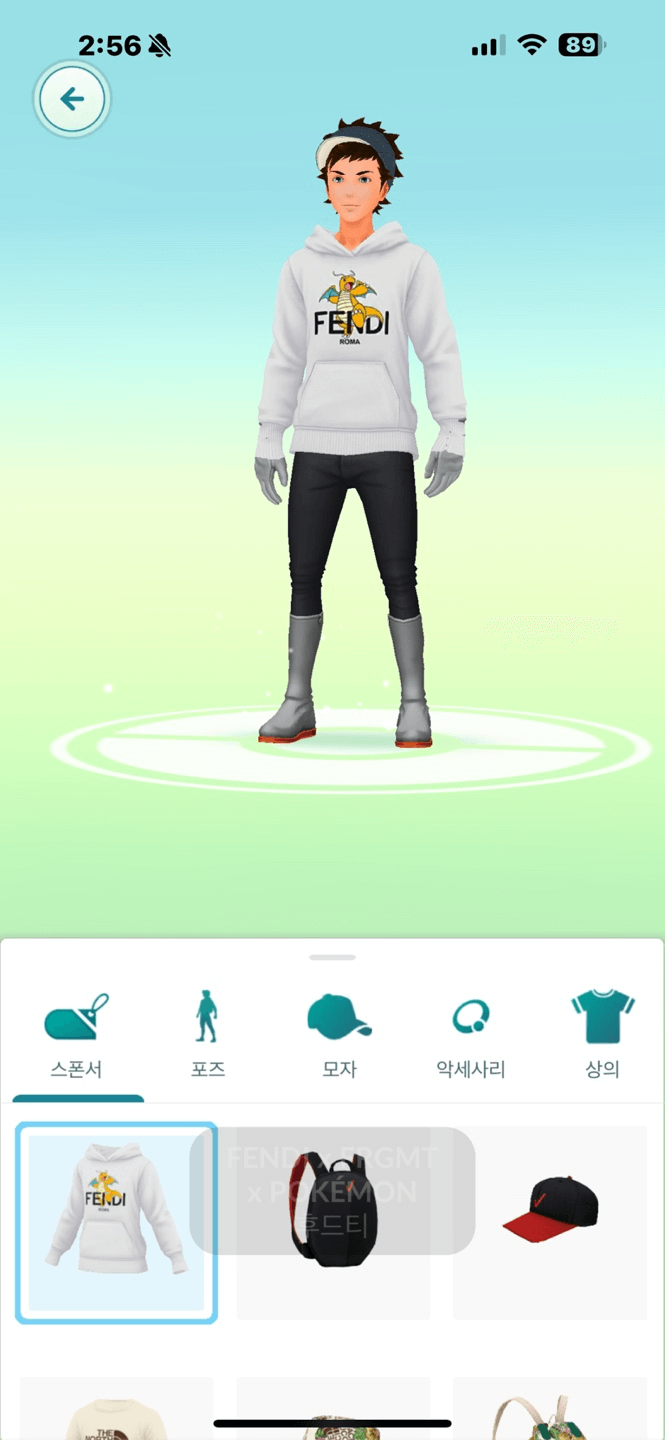Select the white FENDI hoodie item

tap(116, 1222)
